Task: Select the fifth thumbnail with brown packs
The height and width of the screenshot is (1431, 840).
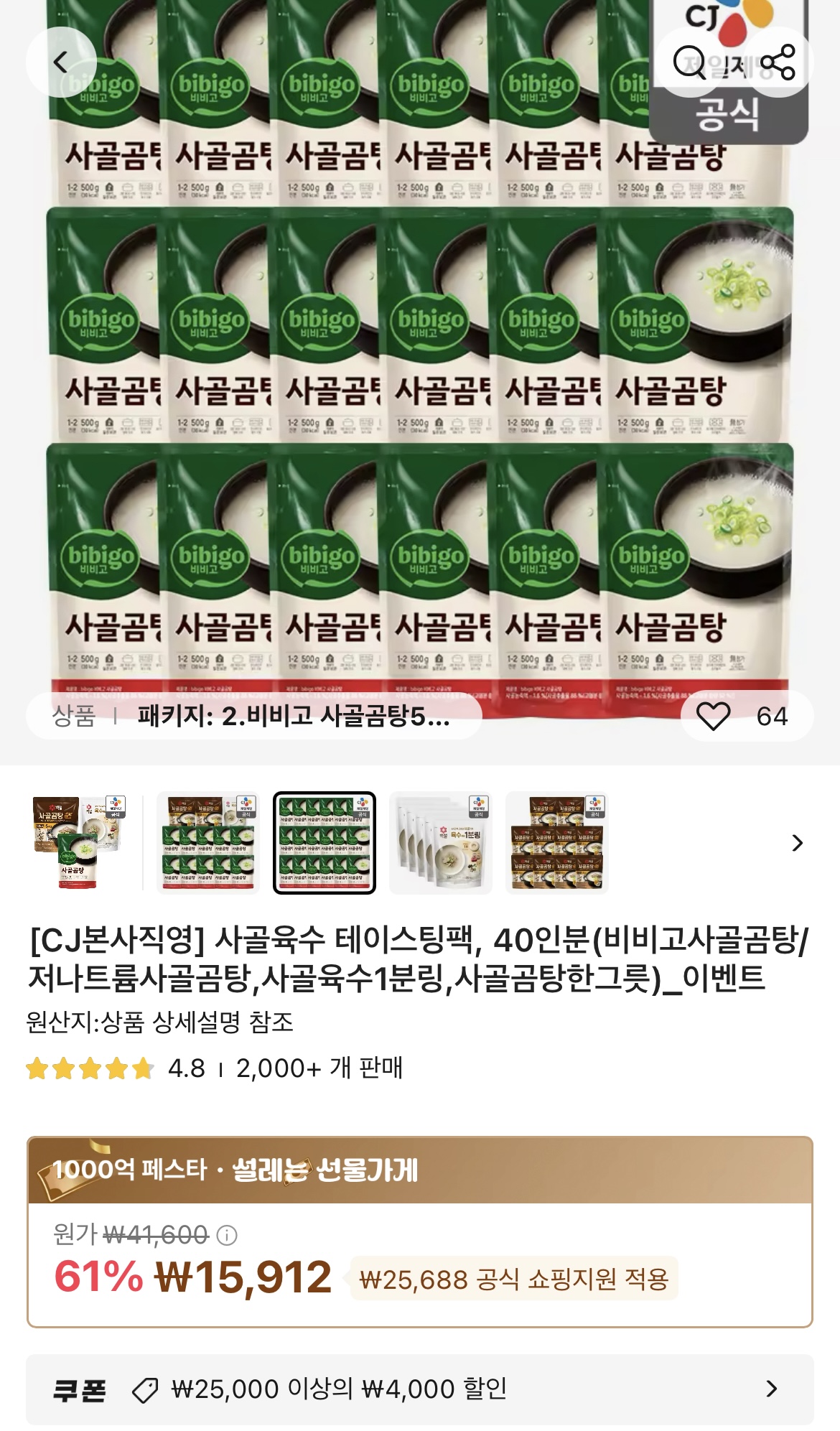Action: (557, 843)
